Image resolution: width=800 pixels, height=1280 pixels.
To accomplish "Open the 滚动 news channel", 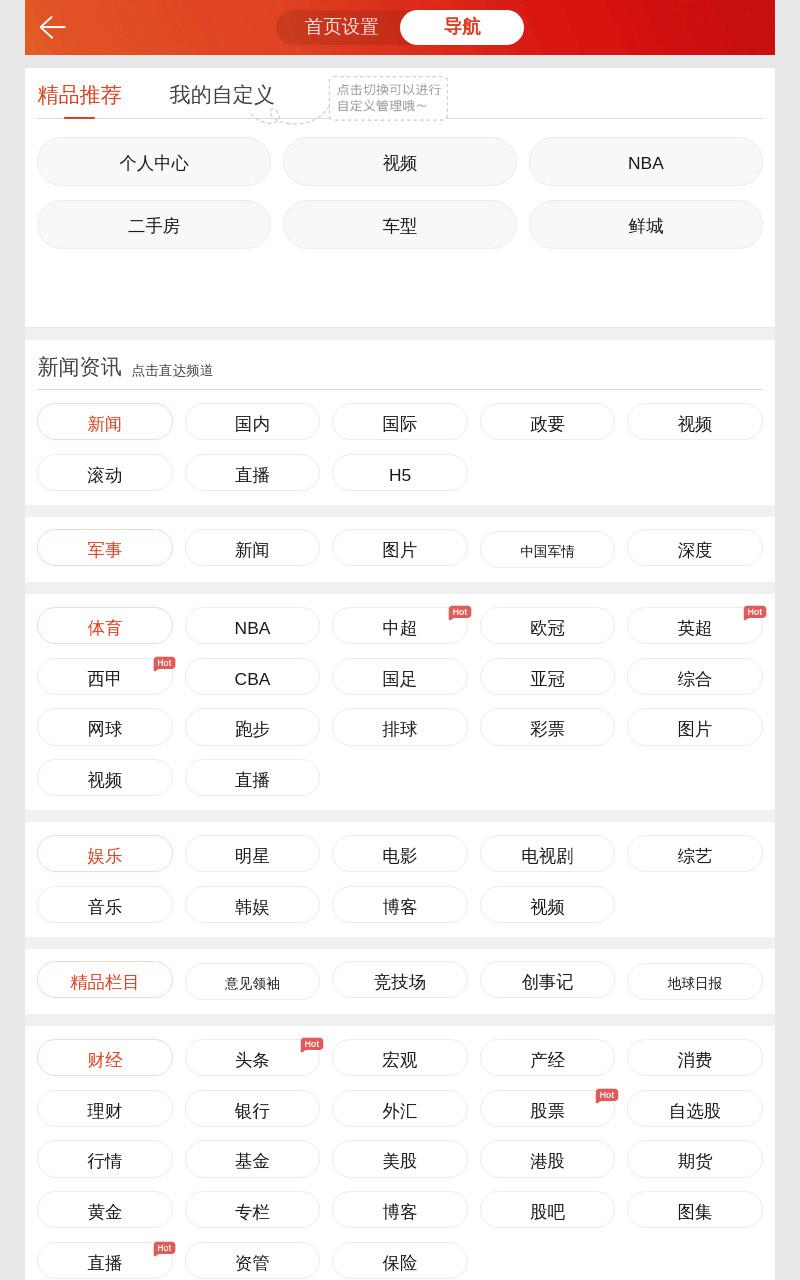I will 105,473.
